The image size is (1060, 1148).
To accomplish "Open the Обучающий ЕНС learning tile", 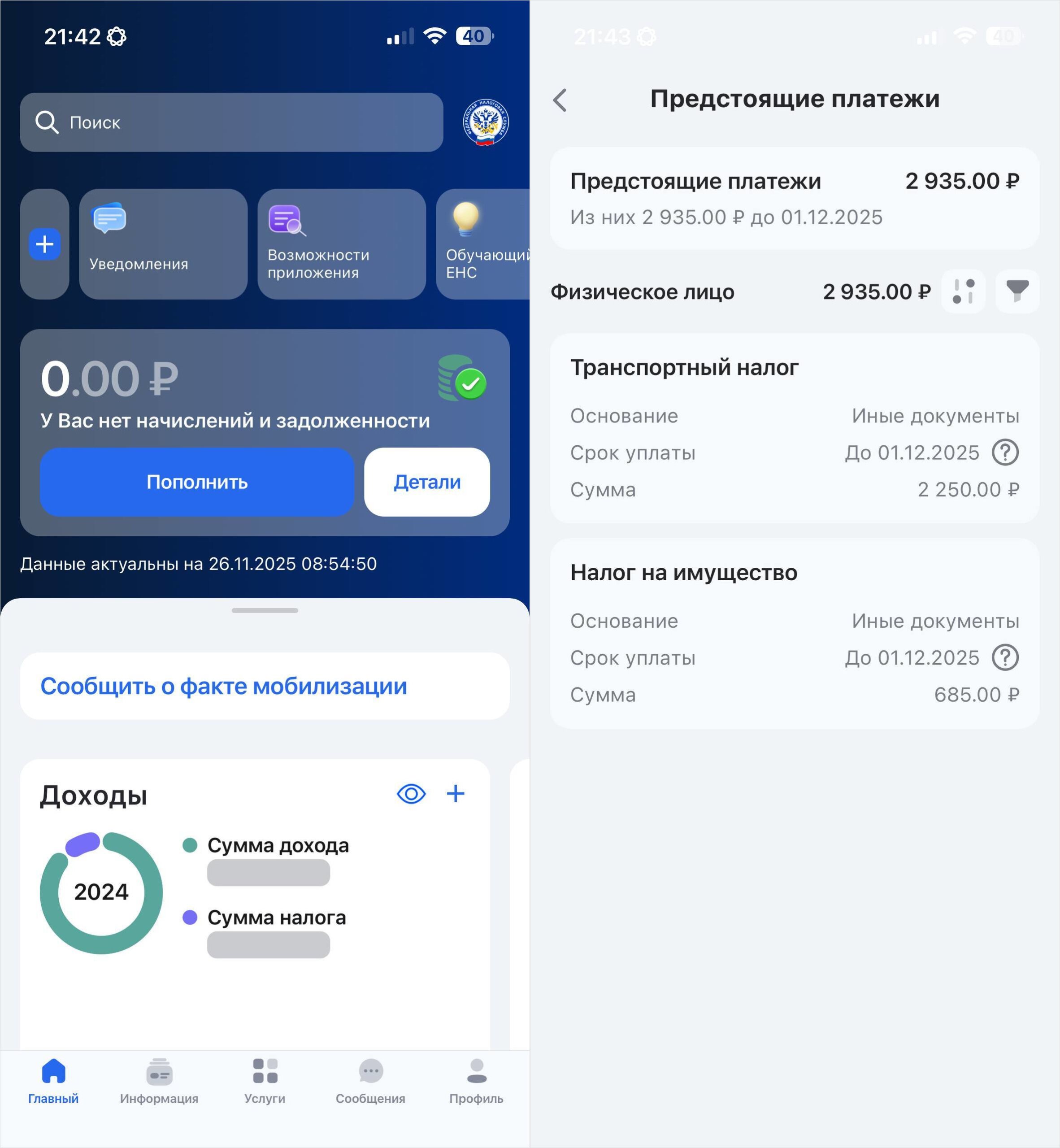I will point(485,244).
